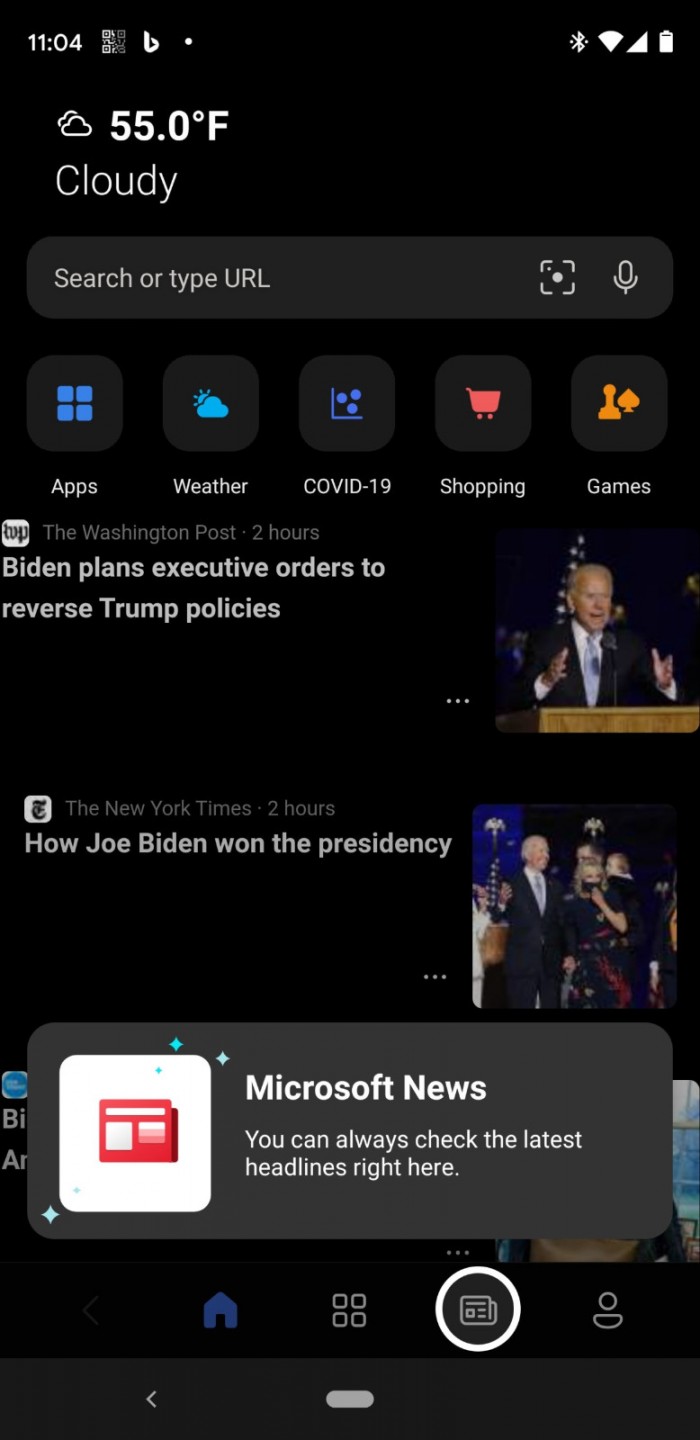
Task: Read Biden plans executive orders article
Action: (x=194, y=587)
